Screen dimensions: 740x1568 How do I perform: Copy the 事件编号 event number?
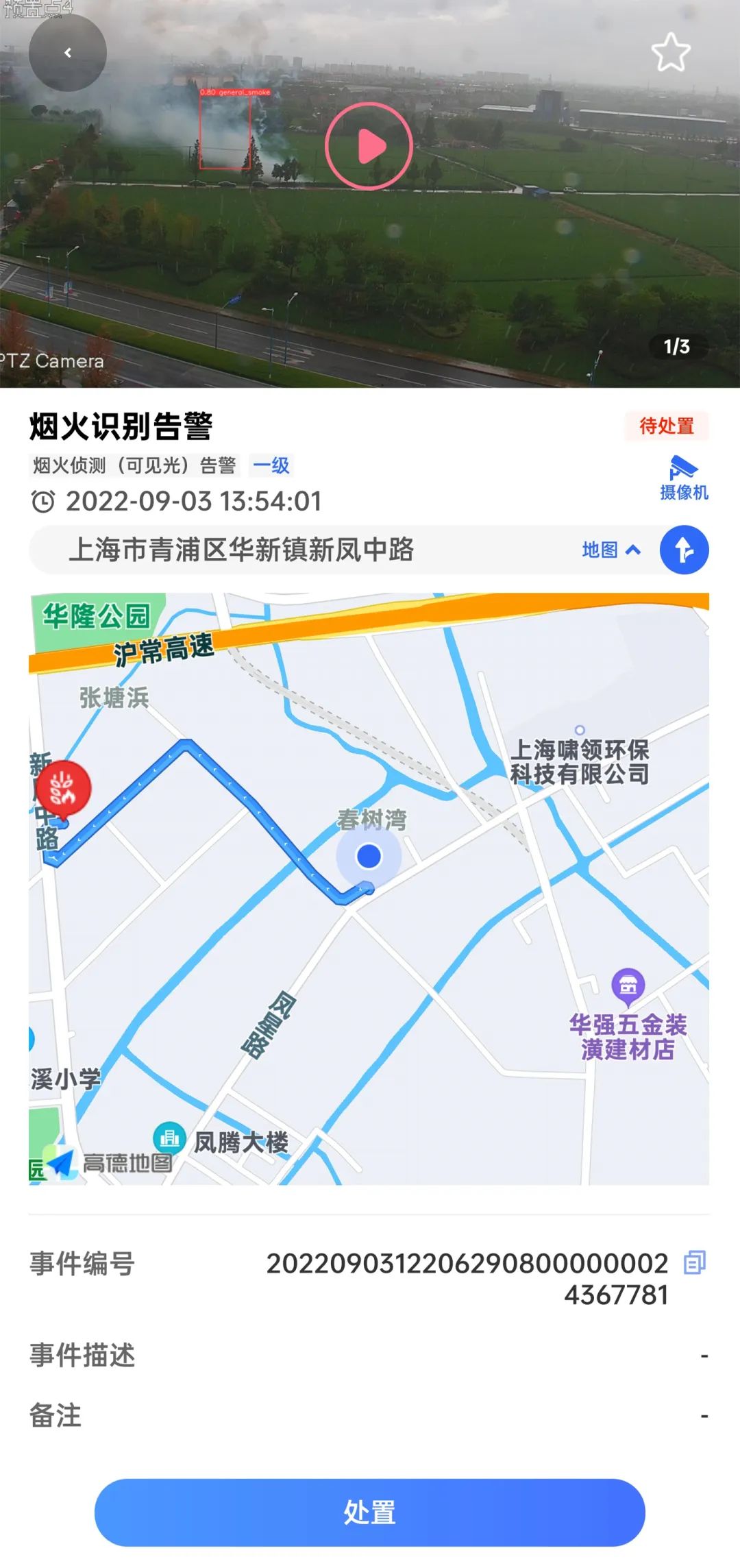point(694,1262)
